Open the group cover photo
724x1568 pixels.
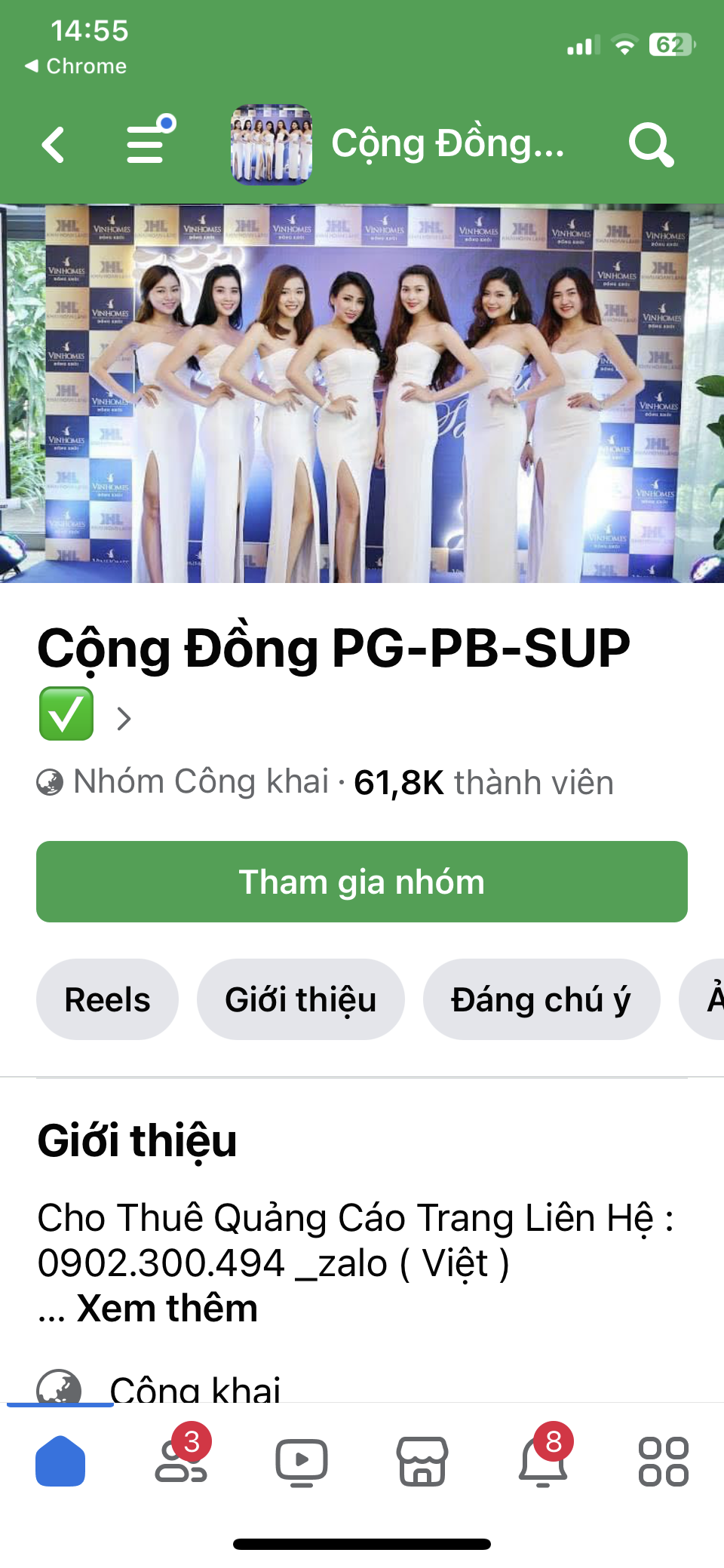(x=362, y=393)
